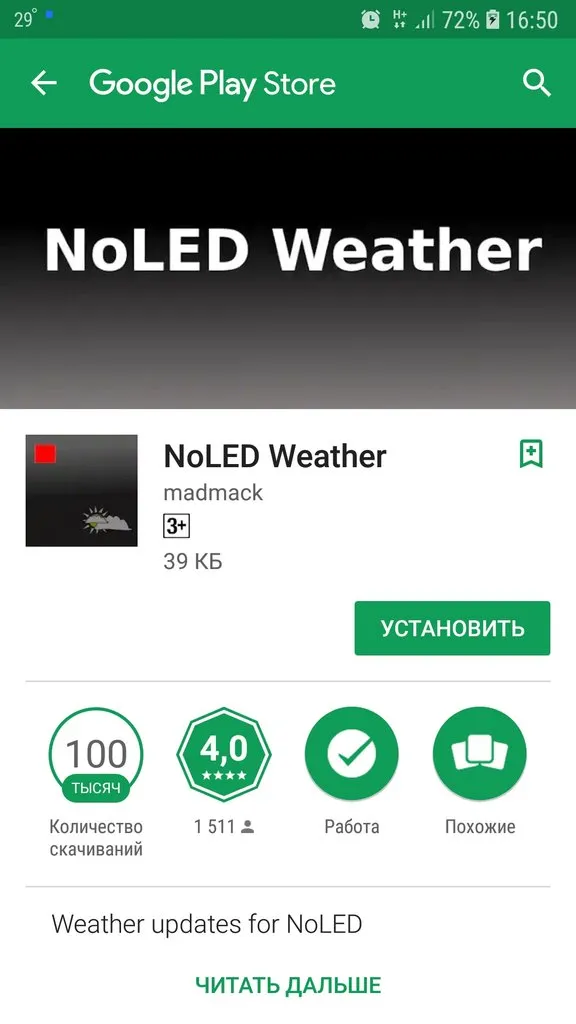The height and width of the screenshot is (1024, 576).
Task: Open search in Google Play Store
Action: click(x=537, y=84)
